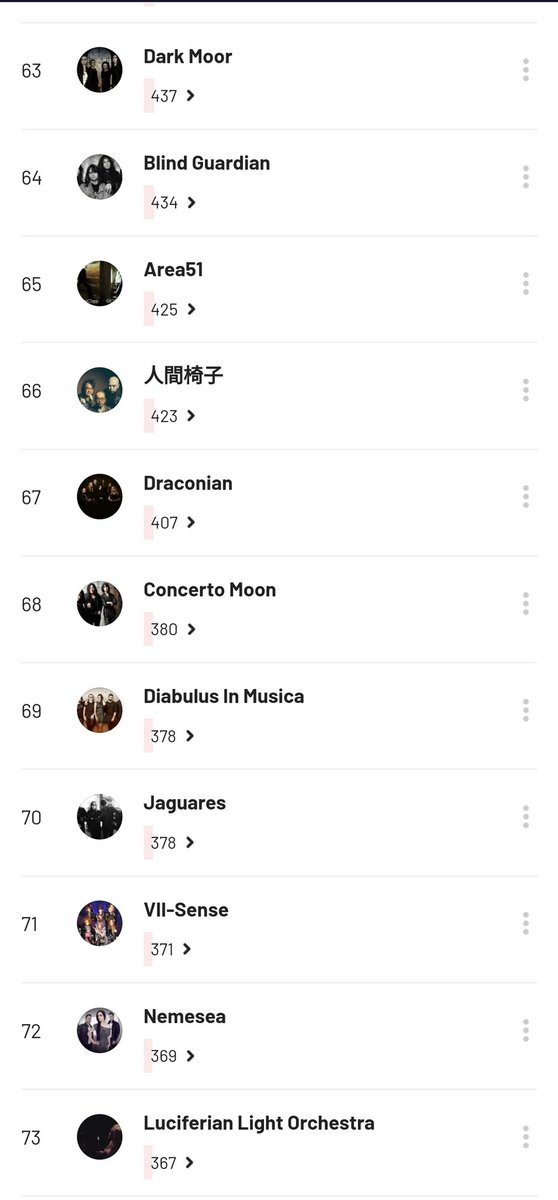558x1200 pixels.
Task: View 423 scrobbles for 人間椅子
Action: point(172,416)
